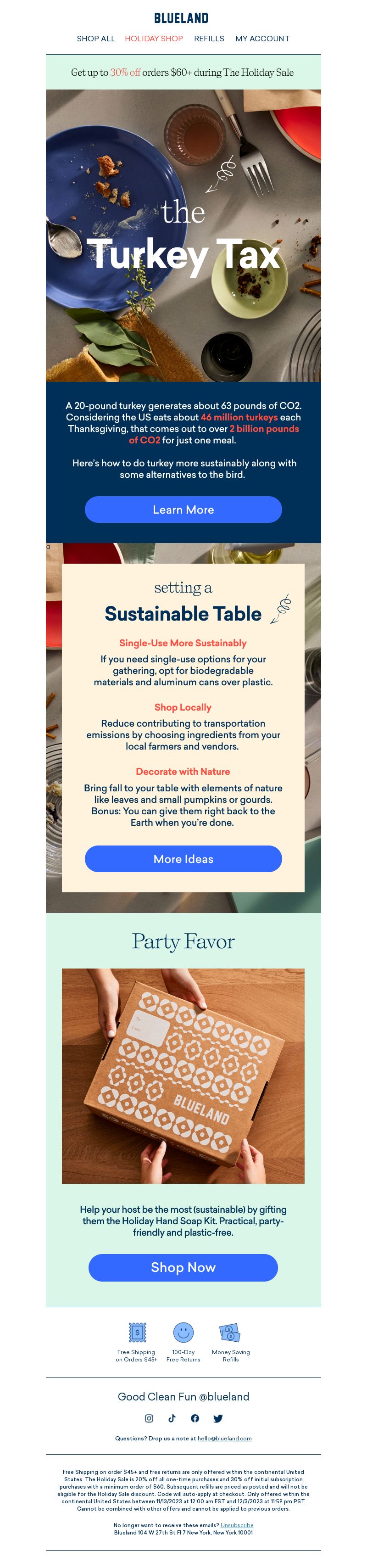Open MY ACCOUNT
This screenshot has height=1568, width=367.
point(262,39)
